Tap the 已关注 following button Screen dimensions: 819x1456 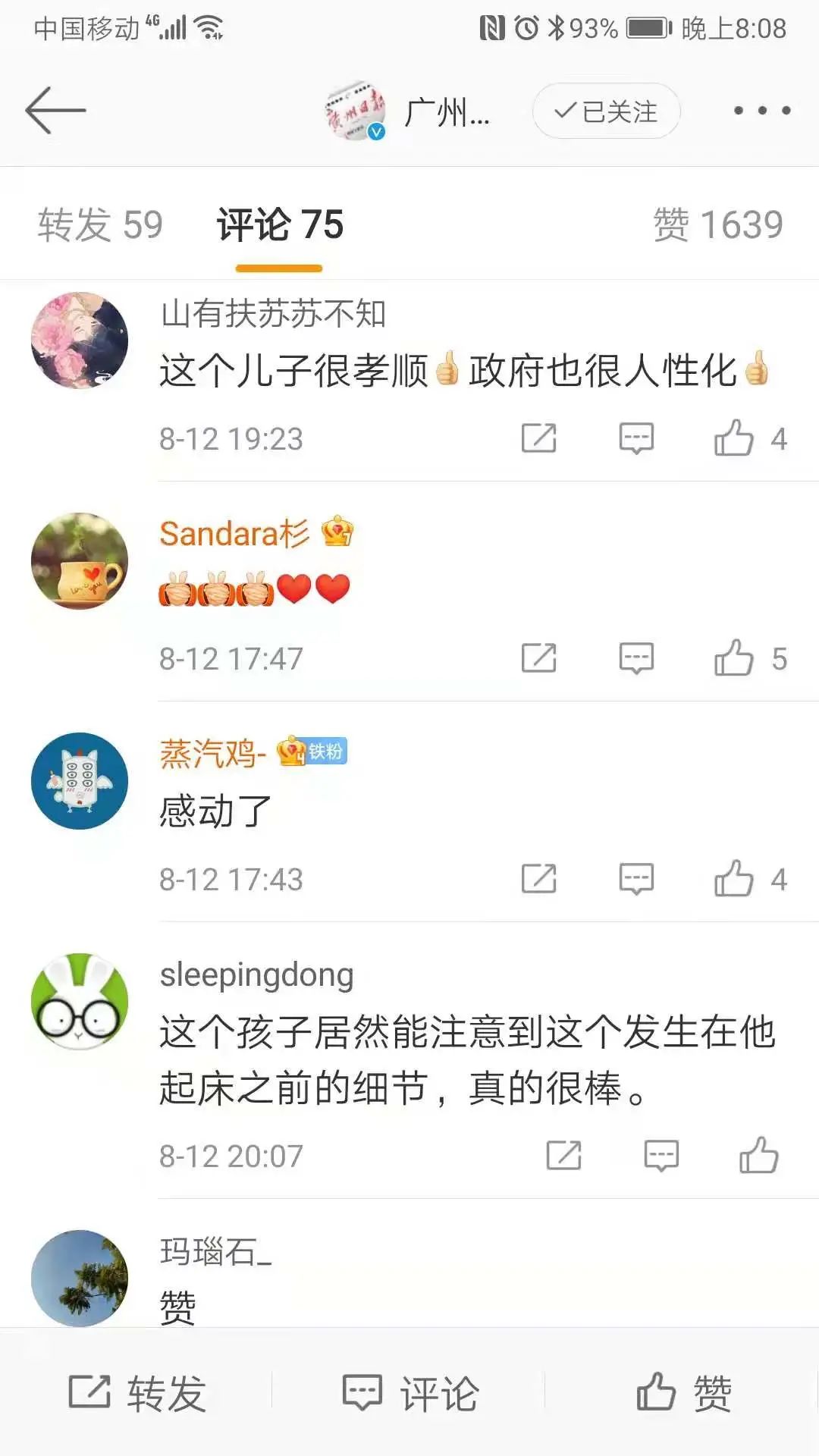(x=606, y=111)
